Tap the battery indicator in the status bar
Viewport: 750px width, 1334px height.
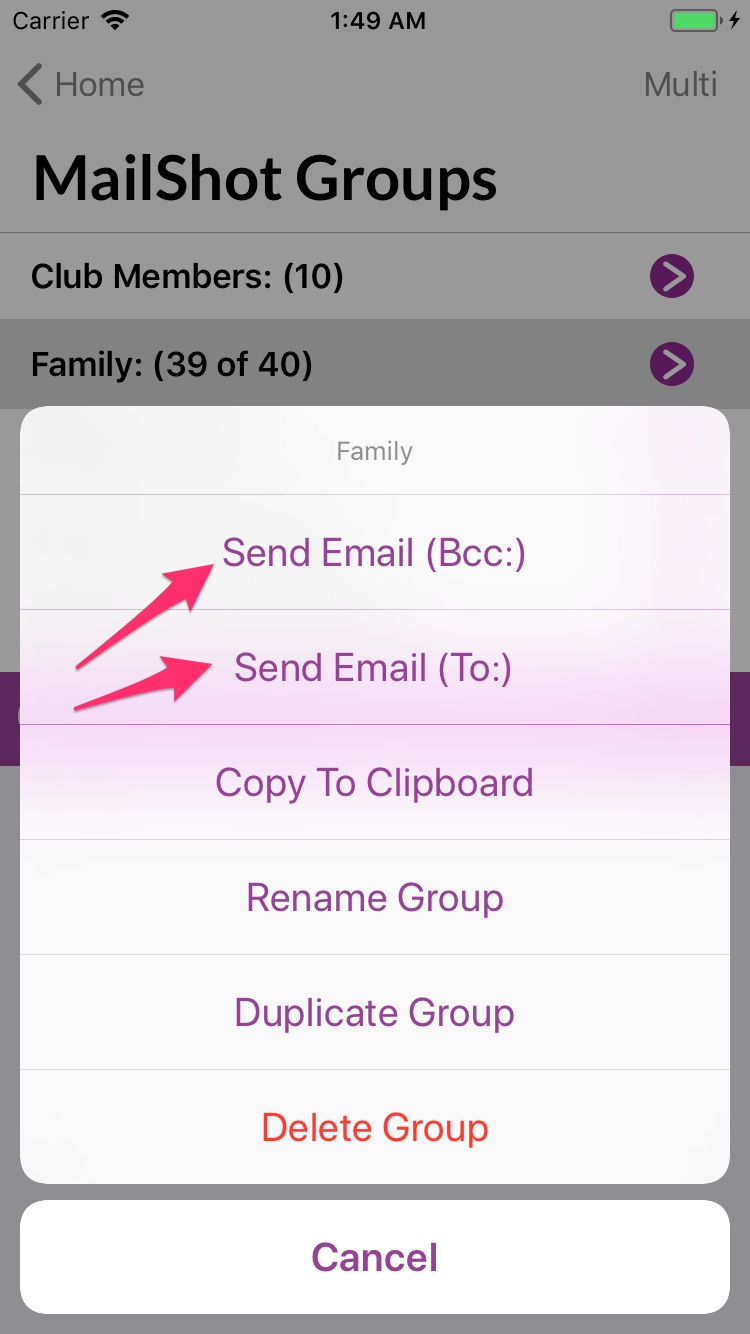coord(693,19)
